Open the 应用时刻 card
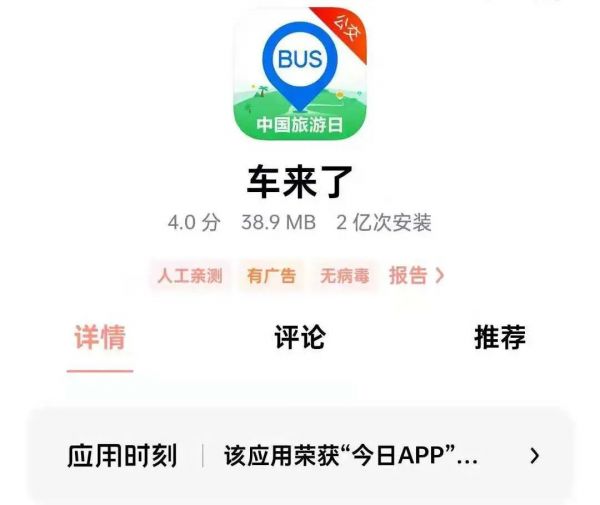 coord(300,456)
